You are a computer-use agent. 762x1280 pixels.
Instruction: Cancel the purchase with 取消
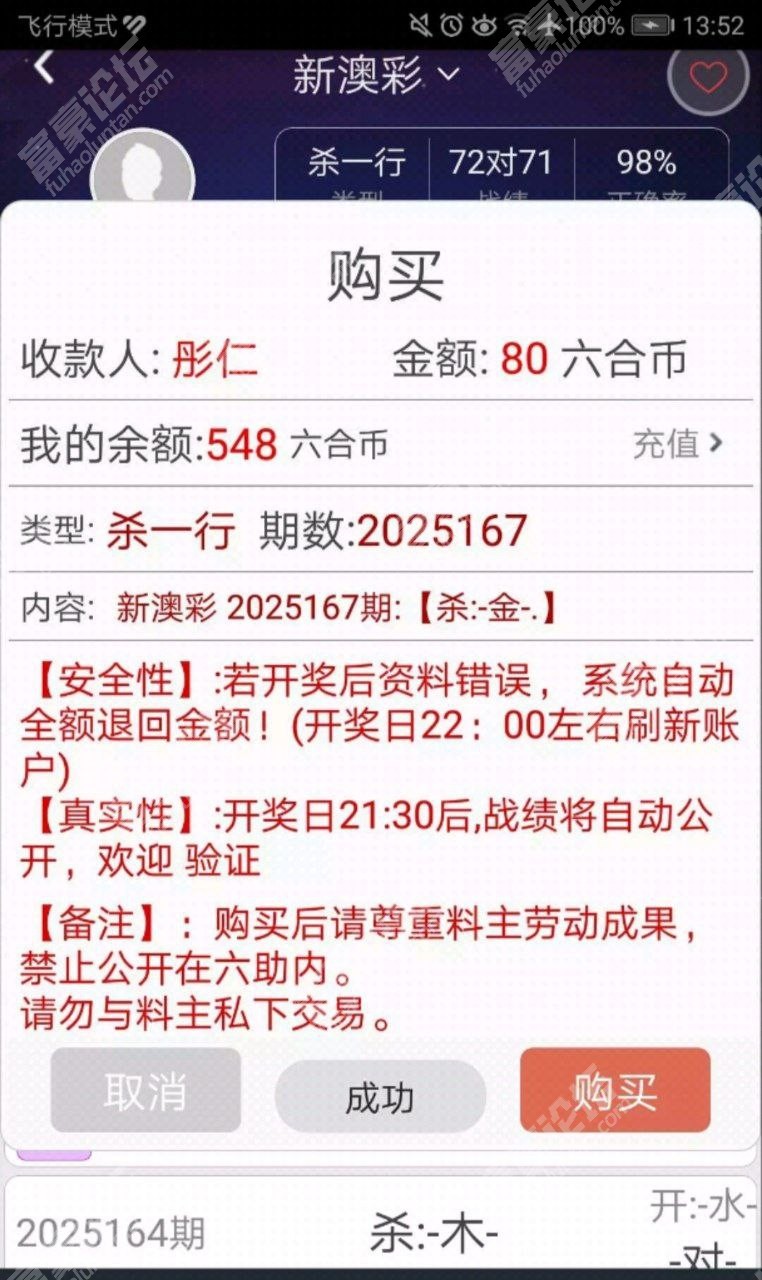tap(146, 1092)
